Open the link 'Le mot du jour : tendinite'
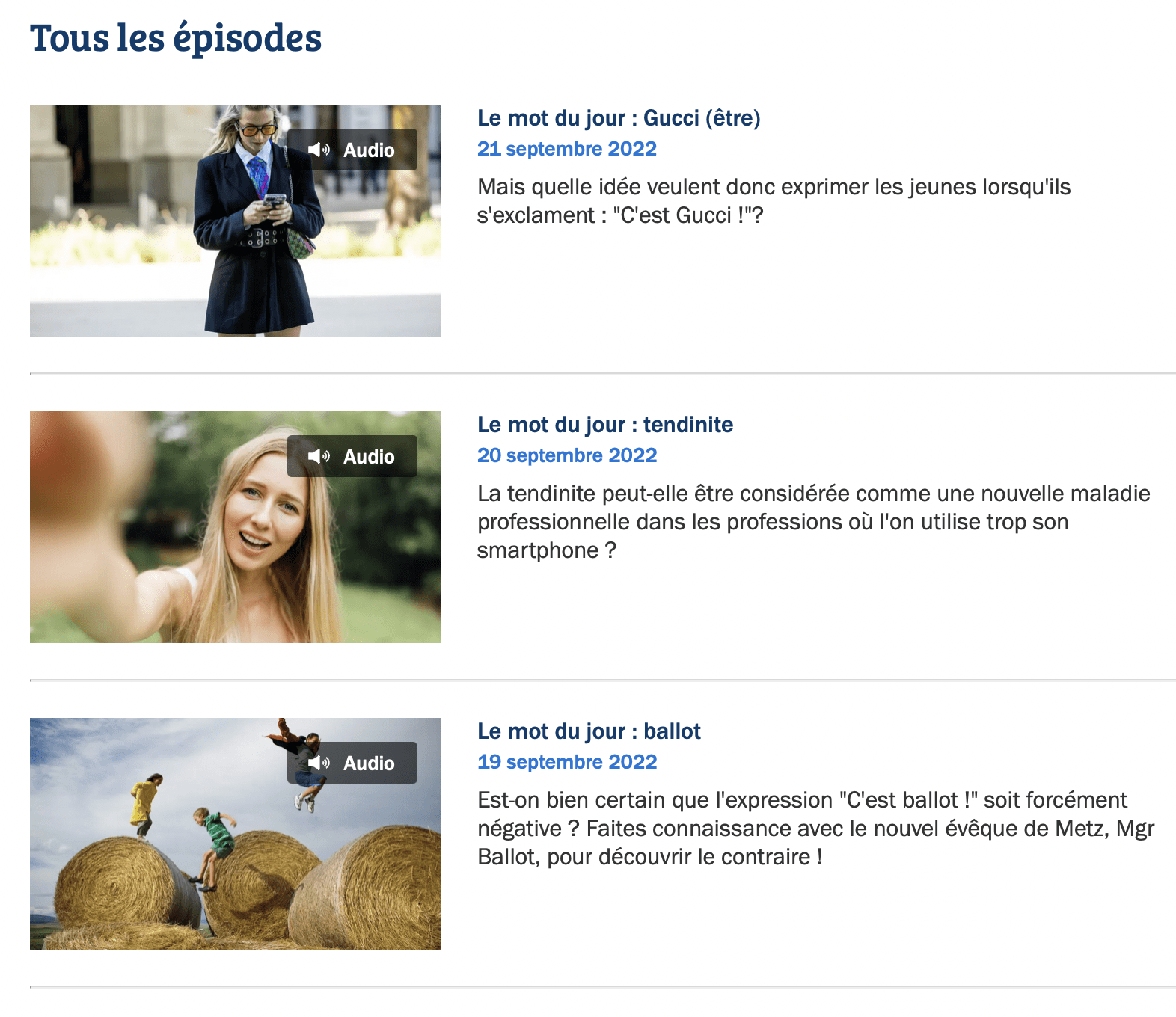 coord(604,425)
